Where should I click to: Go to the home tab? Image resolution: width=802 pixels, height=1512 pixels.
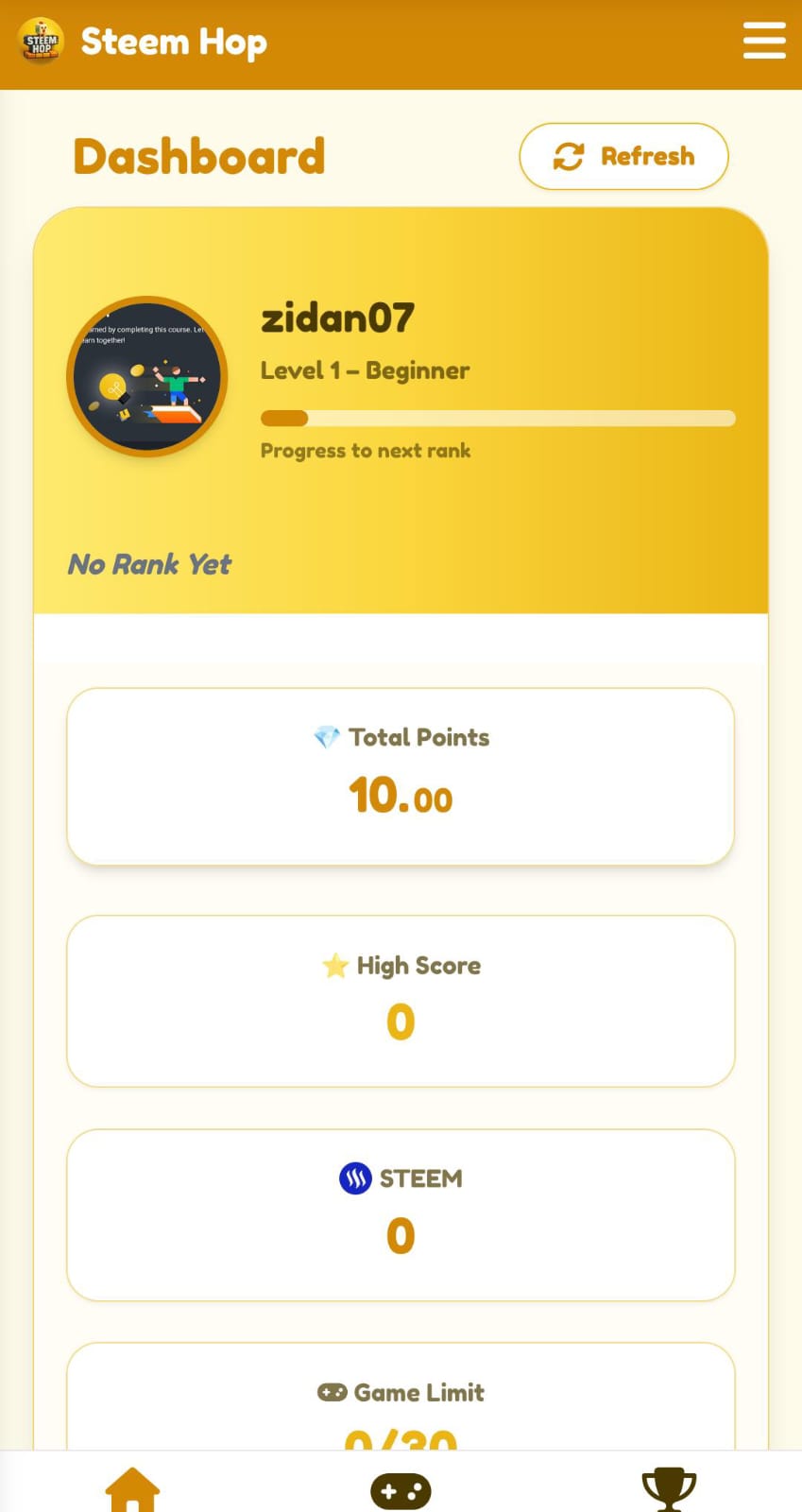tap(133, 1488)
